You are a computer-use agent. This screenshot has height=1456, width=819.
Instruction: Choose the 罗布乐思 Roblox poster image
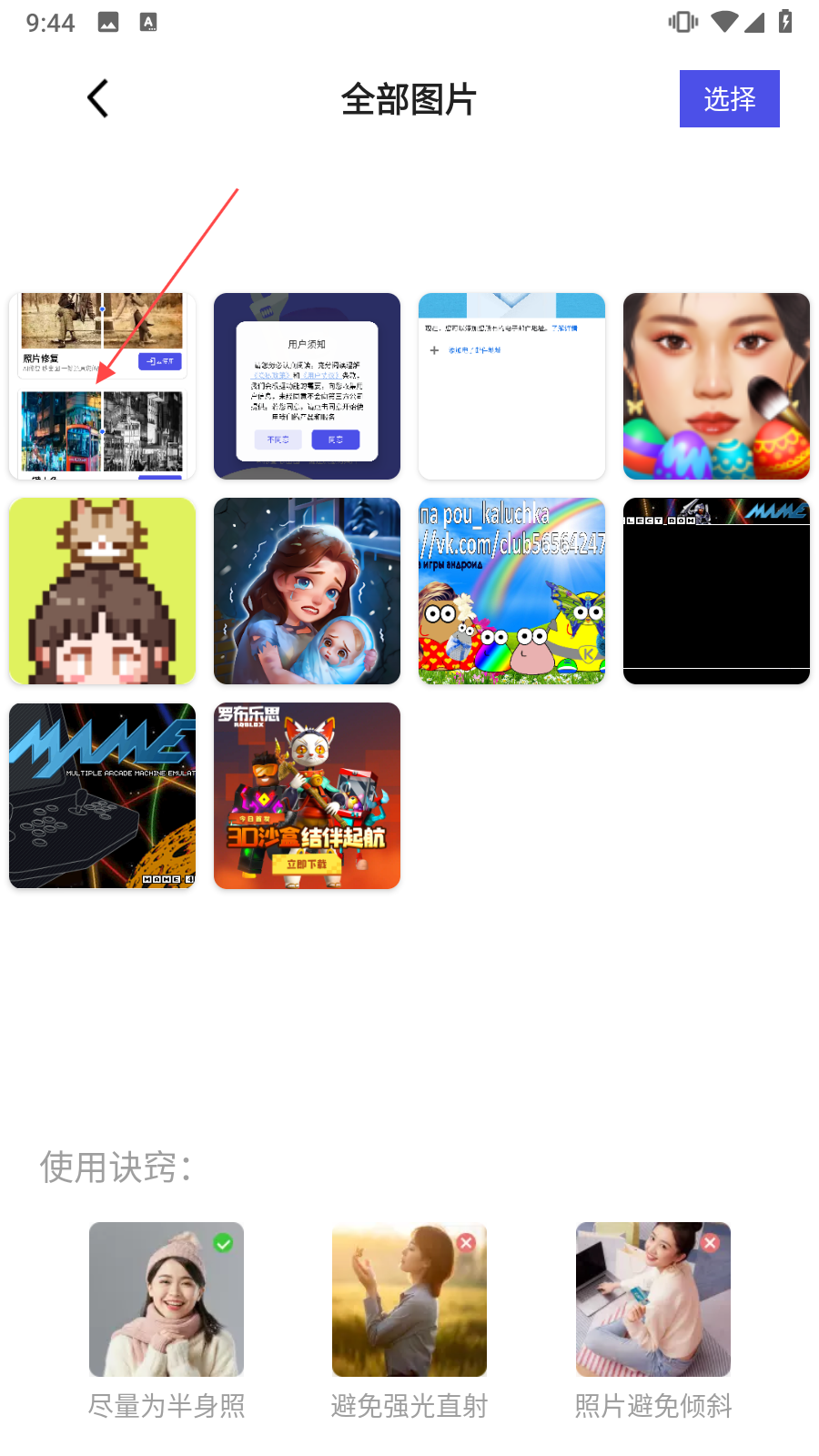(x=307, y=795)
